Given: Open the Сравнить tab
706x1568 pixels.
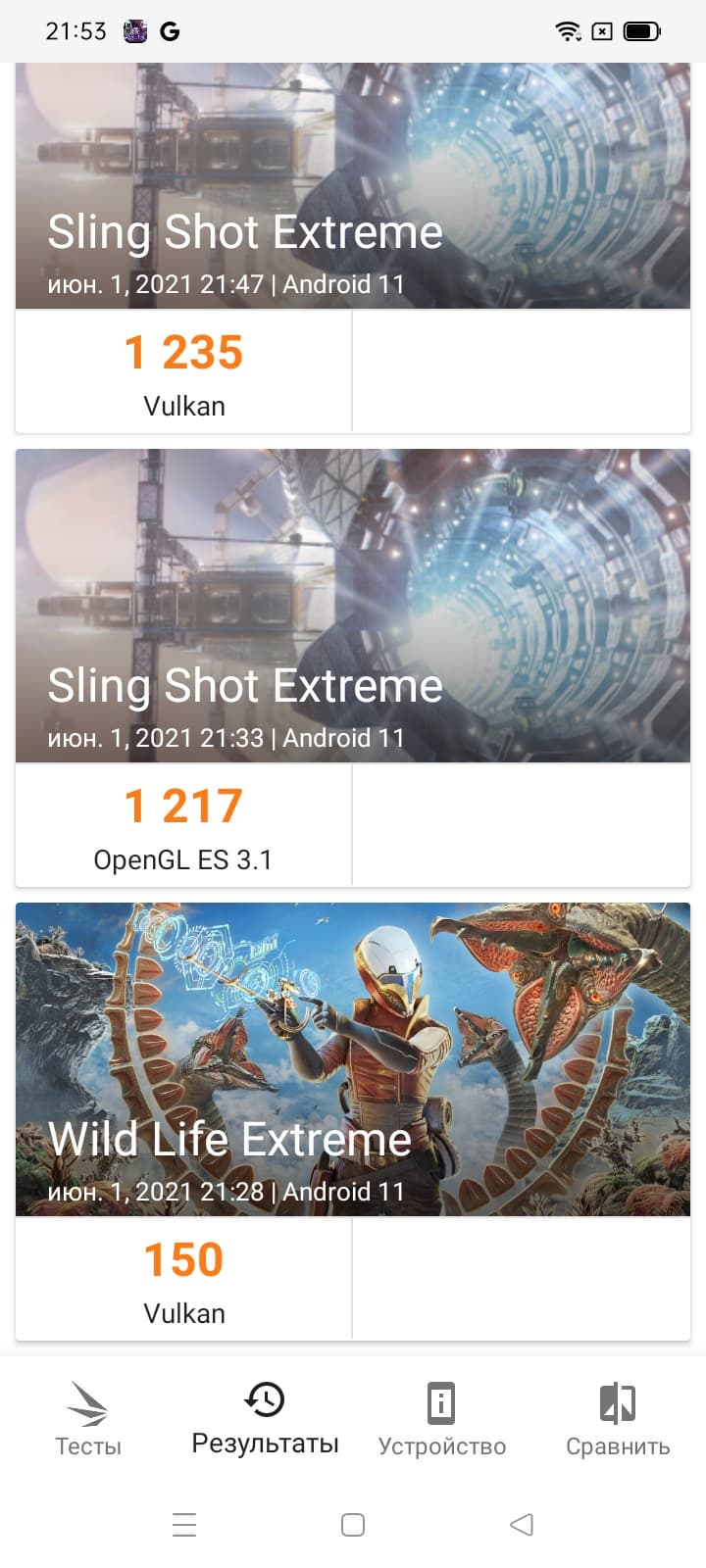Looking at the screenshot, I should click(618, 1419).
